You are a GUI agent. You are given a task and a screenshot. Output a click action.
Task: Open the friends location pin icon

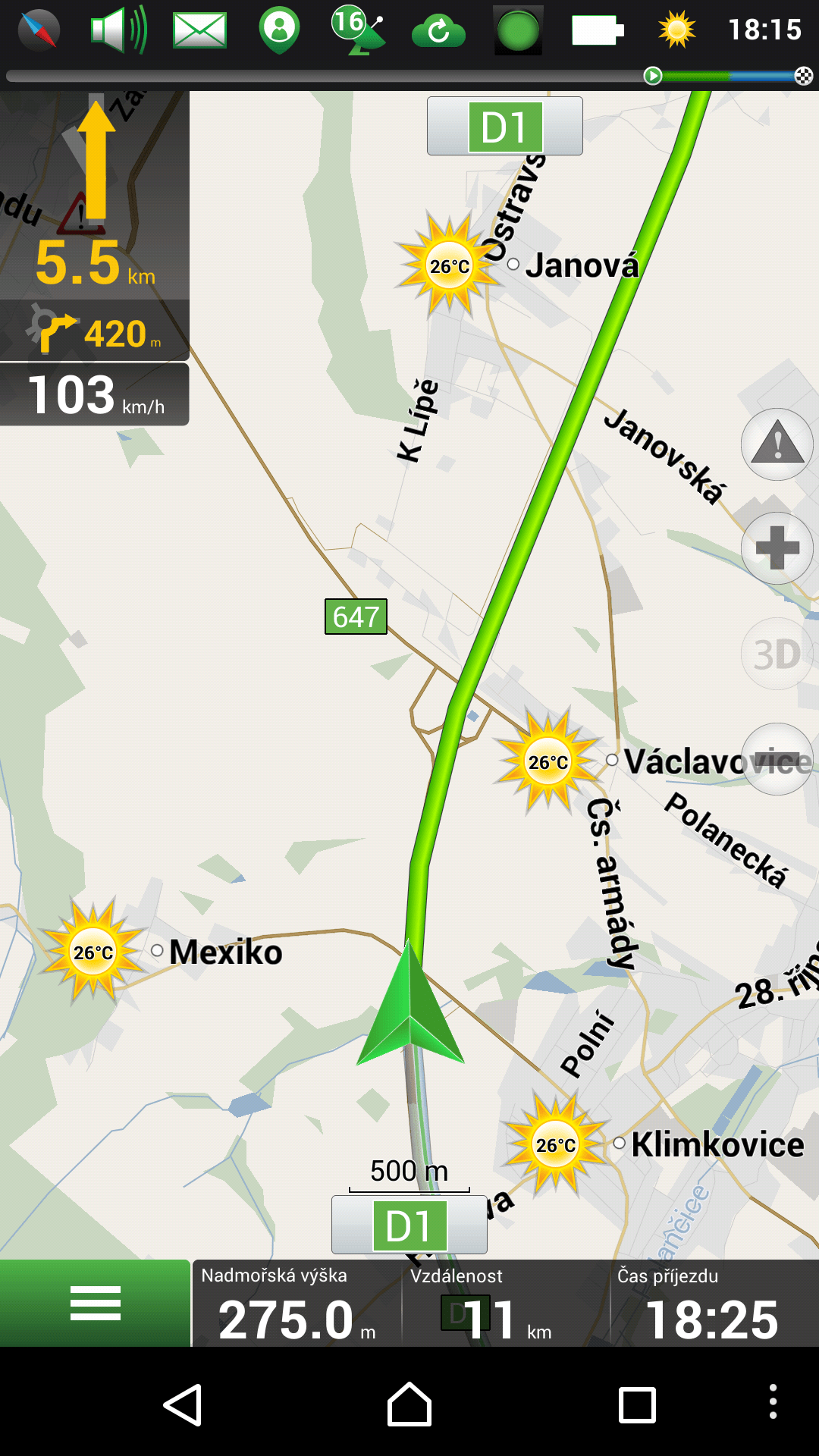point(280,30)
